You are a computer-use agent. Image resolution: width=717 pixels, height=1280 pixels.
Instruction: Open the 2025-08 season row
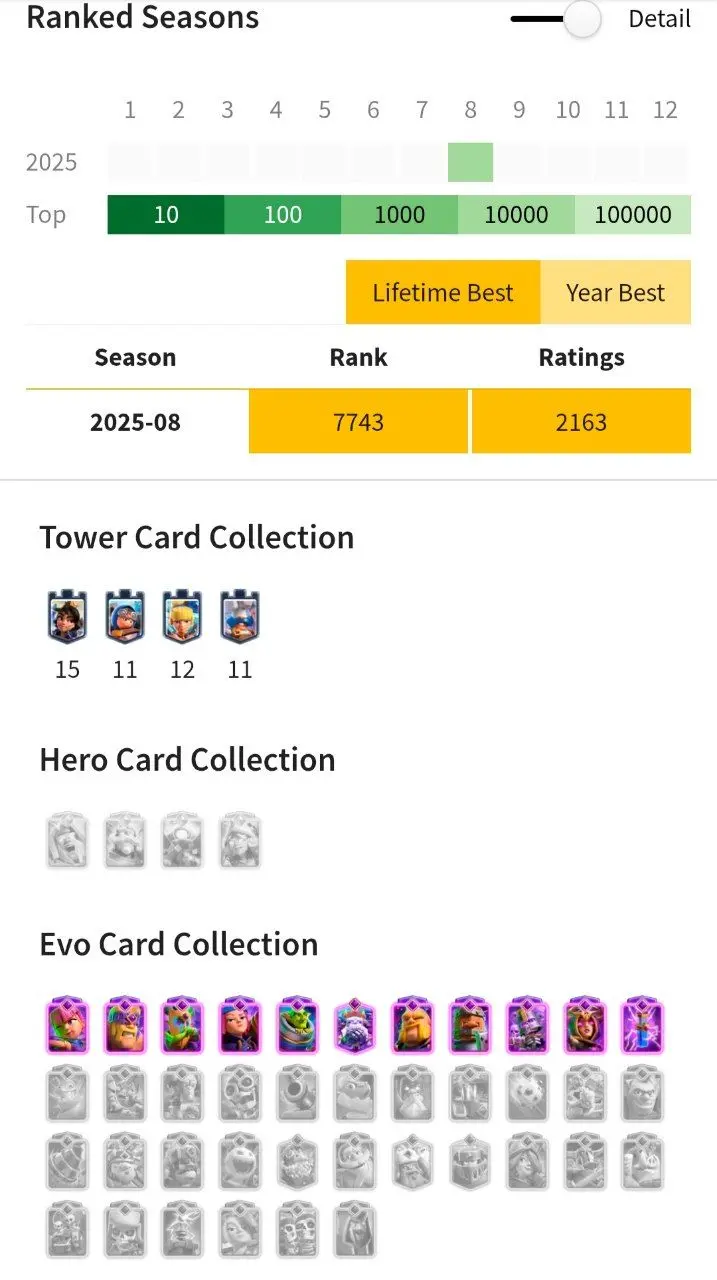coord(136,422)
